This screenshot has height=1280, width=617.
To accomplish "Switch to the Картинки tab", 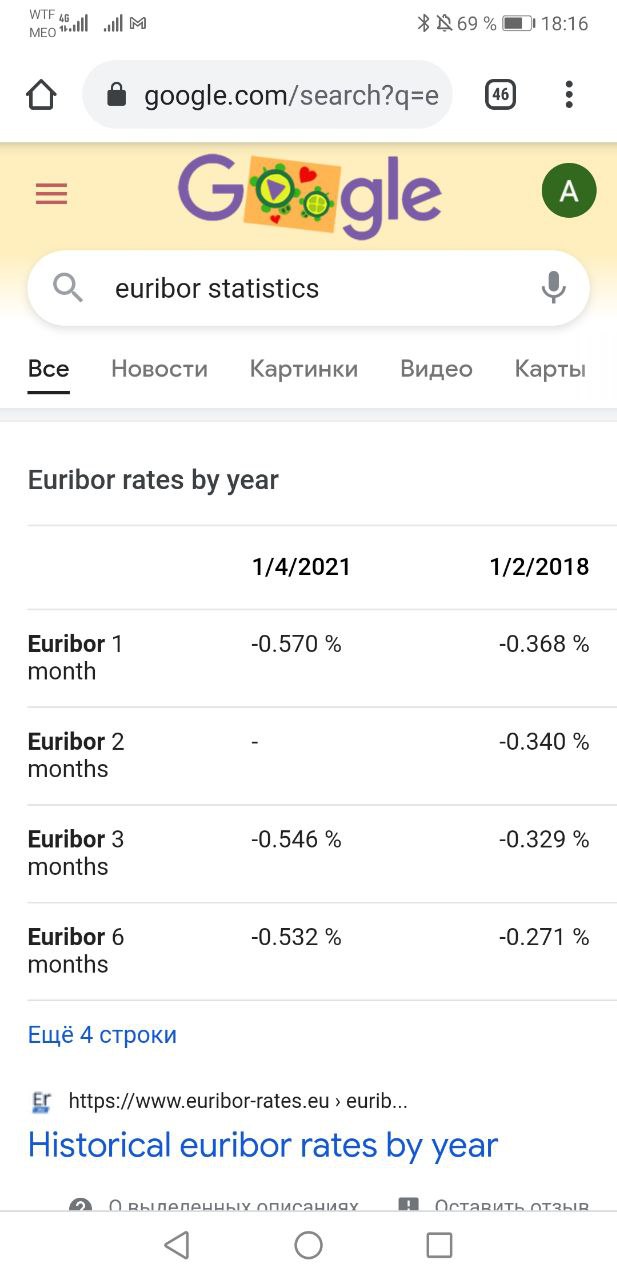I will (304, 369).
